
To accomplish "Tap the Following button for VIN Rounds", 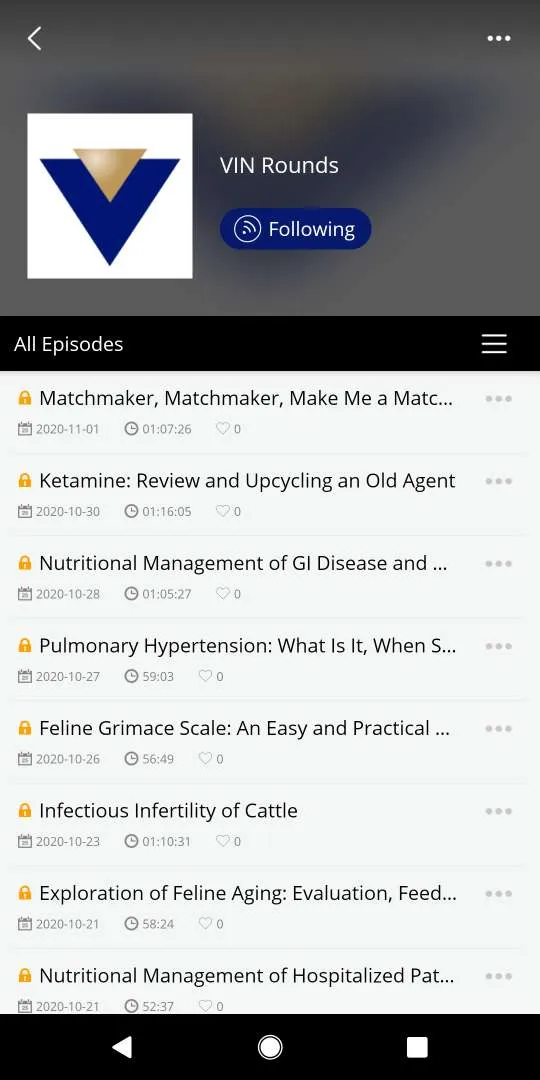I will [295, 229].
